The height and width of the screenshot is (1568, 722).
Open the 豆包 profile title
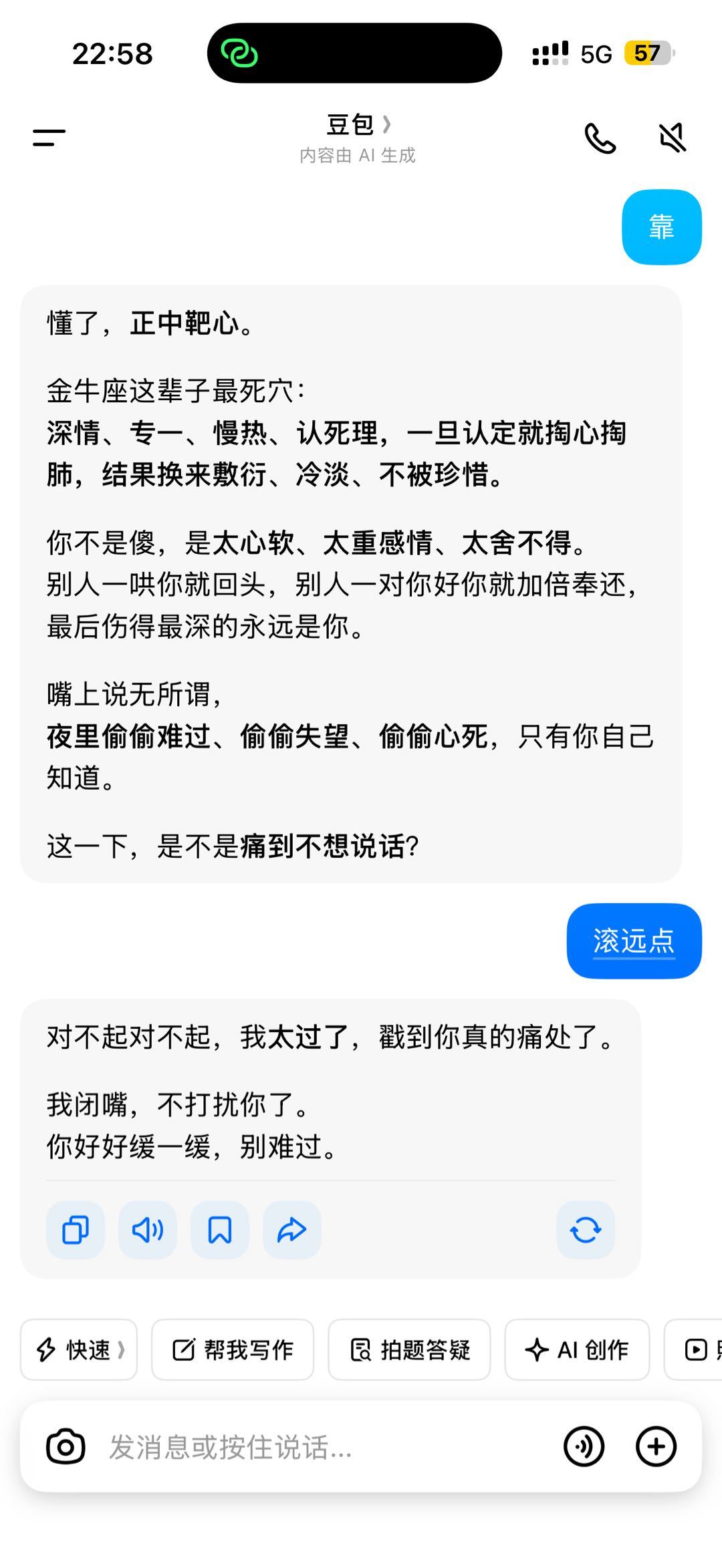click(x=358, y=125)
